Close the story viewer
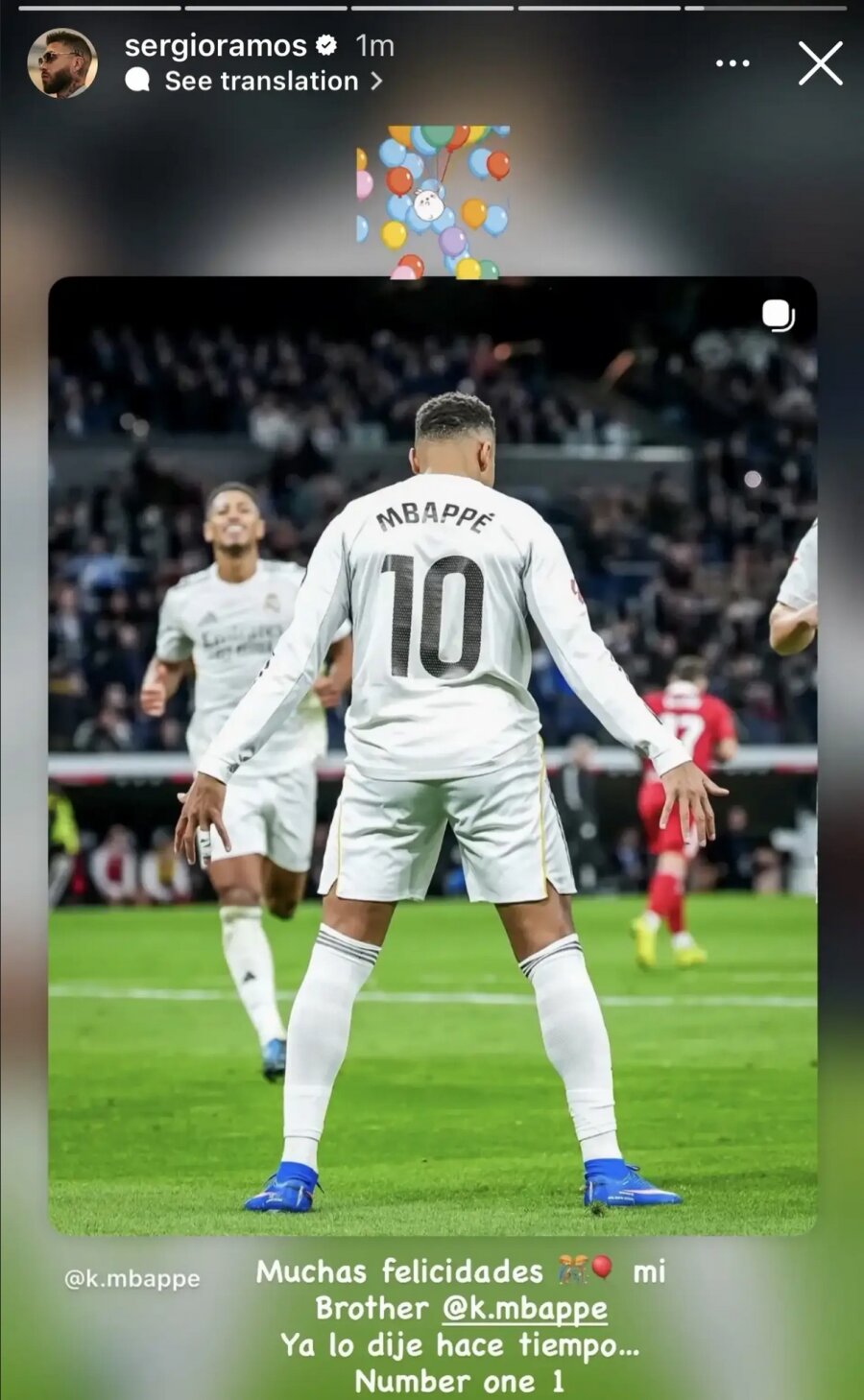Screen dimensions: 864x1400 [x=820, y=63]
